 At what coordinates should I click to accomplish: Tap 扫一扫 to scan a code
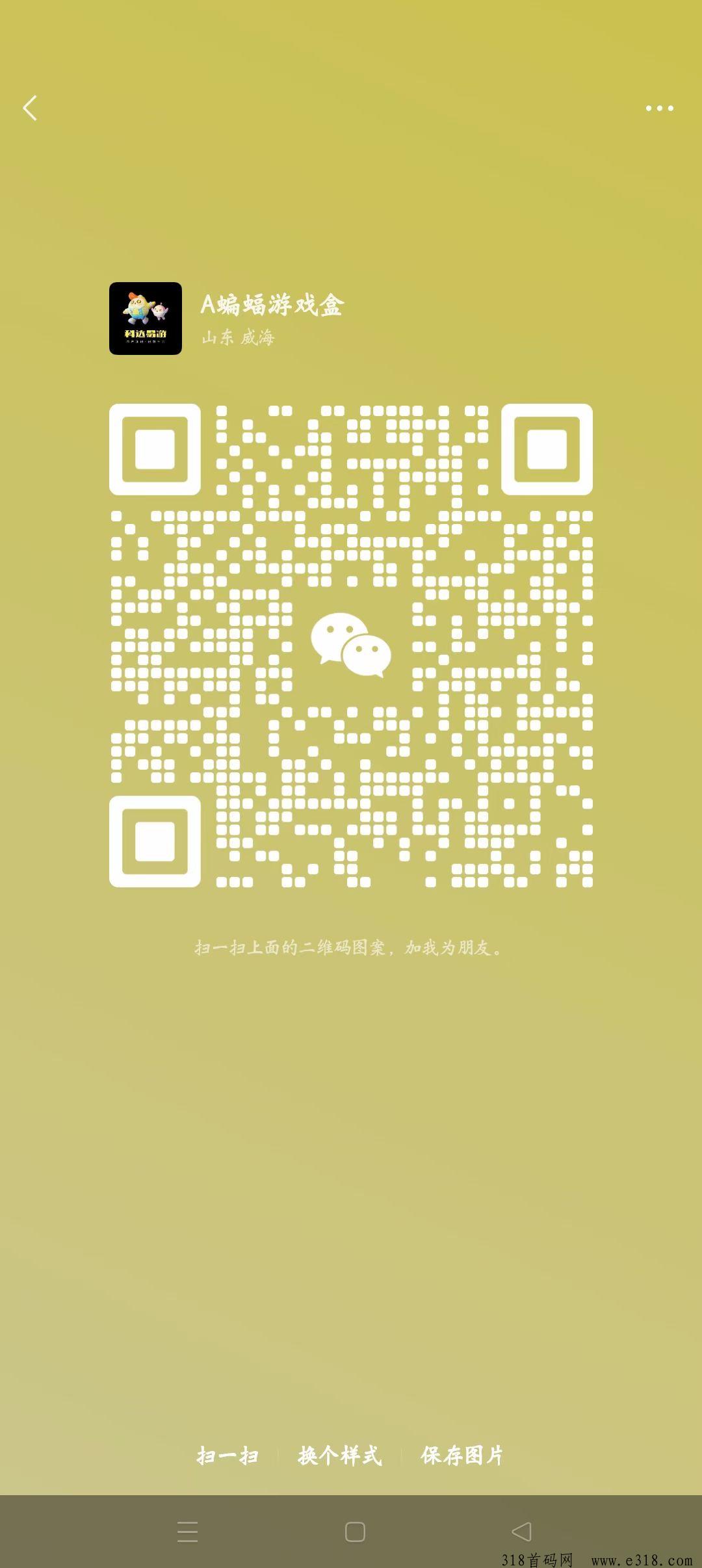click(x=227, y=1456)
